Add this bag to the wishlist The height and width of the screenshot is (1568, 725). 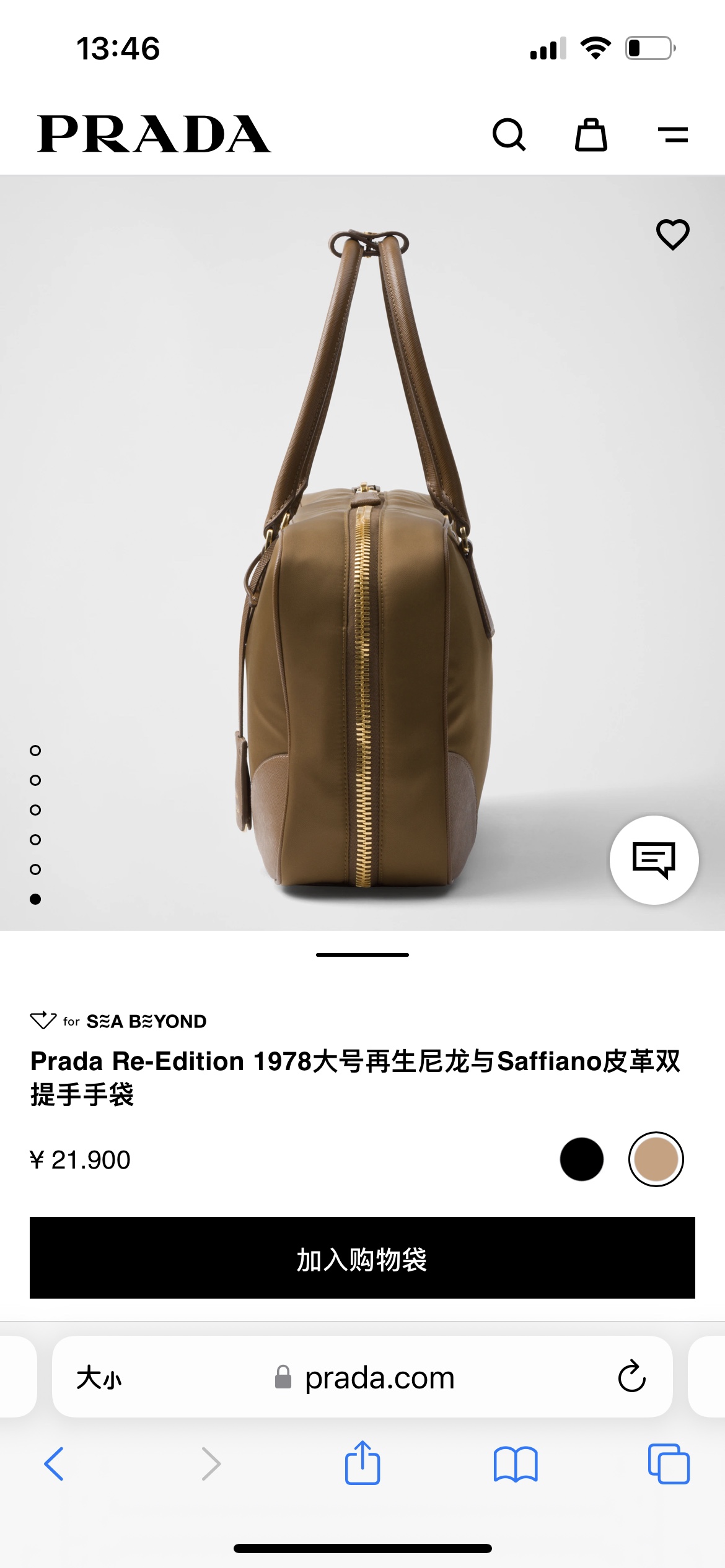click(x=673, y=235)
